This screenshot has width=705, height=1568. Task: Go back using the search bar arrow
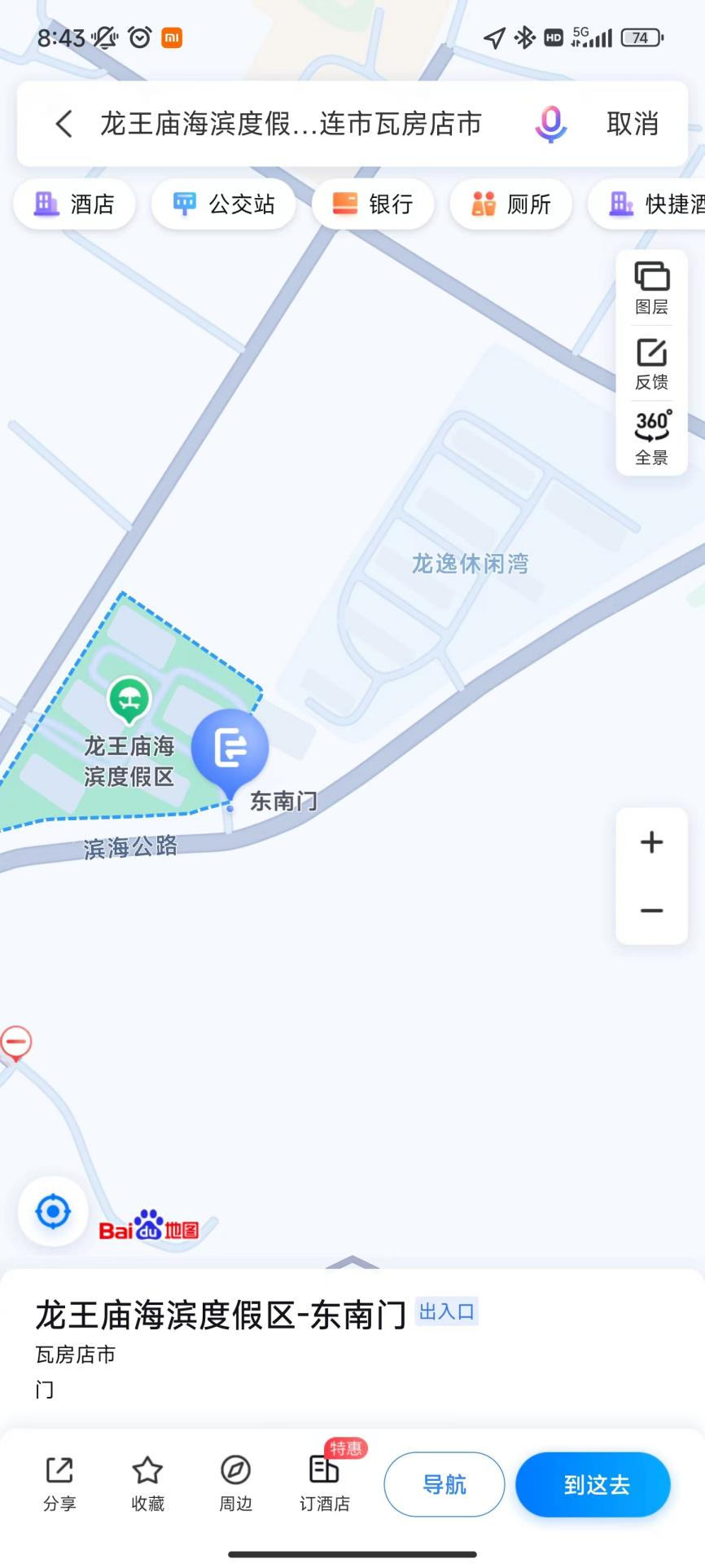pyautogui.click(x=64, y=124)
